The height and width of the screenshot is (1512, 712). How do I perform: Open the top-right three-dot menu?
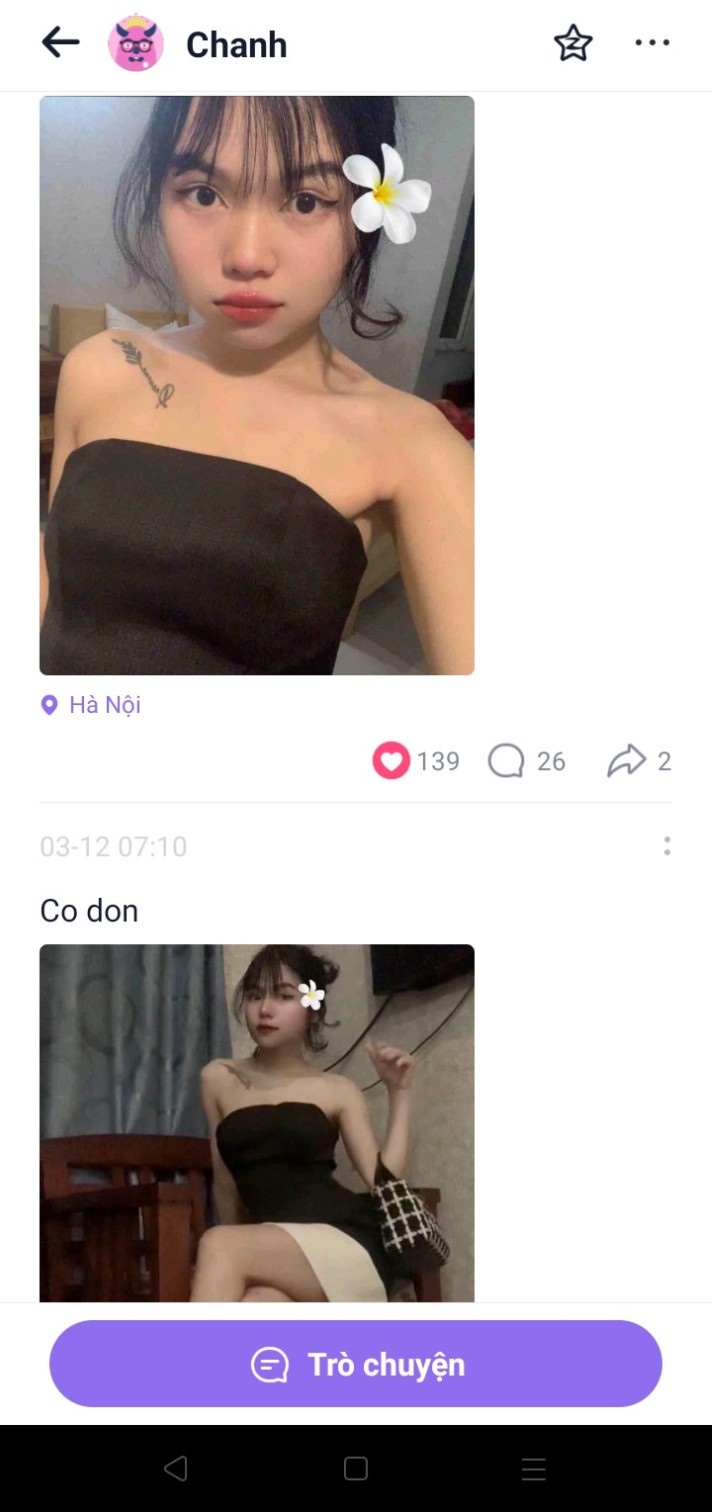click(x=652, y=43)
